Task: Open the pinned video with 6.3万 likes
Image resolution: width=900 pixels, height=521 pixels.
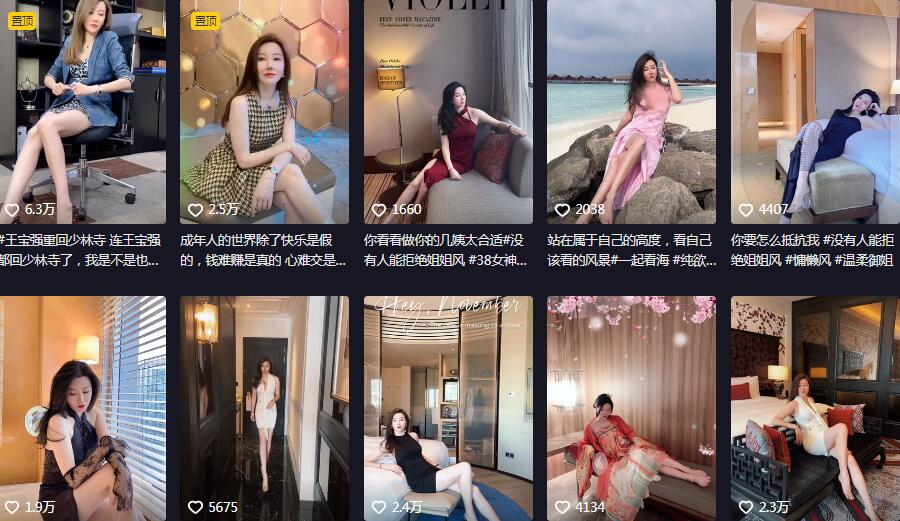Action: pos(82,110)
